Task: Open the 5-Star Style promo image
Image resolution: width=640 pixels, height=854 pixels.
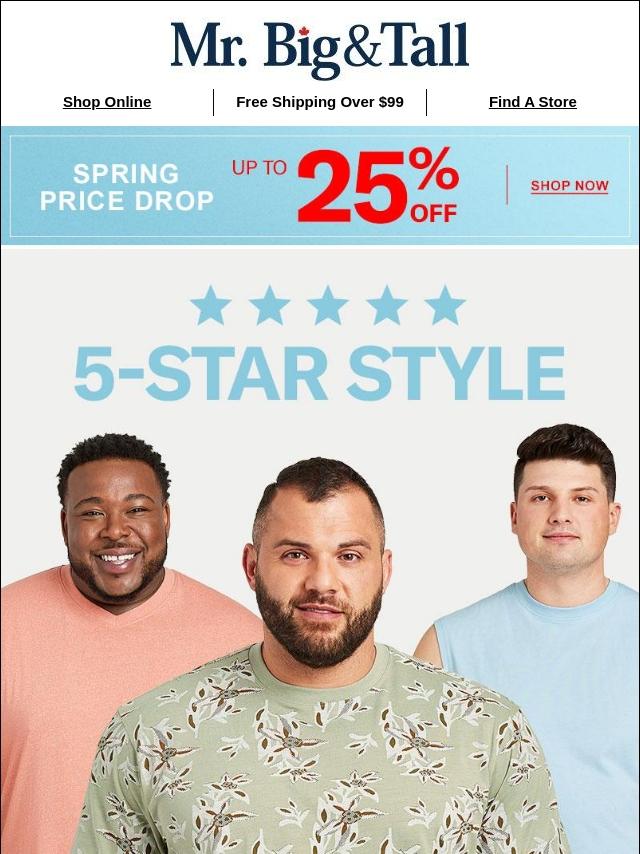Action: (x=320, y=550)
